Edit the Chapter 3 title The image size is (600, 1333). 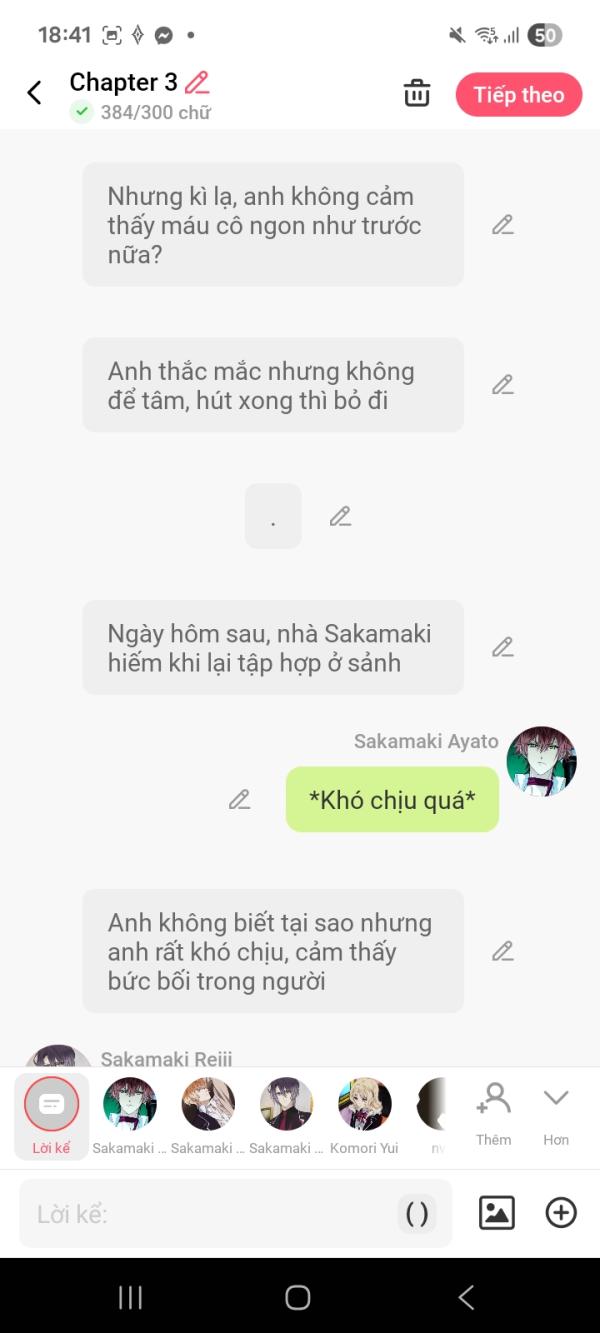click(197, 82)
